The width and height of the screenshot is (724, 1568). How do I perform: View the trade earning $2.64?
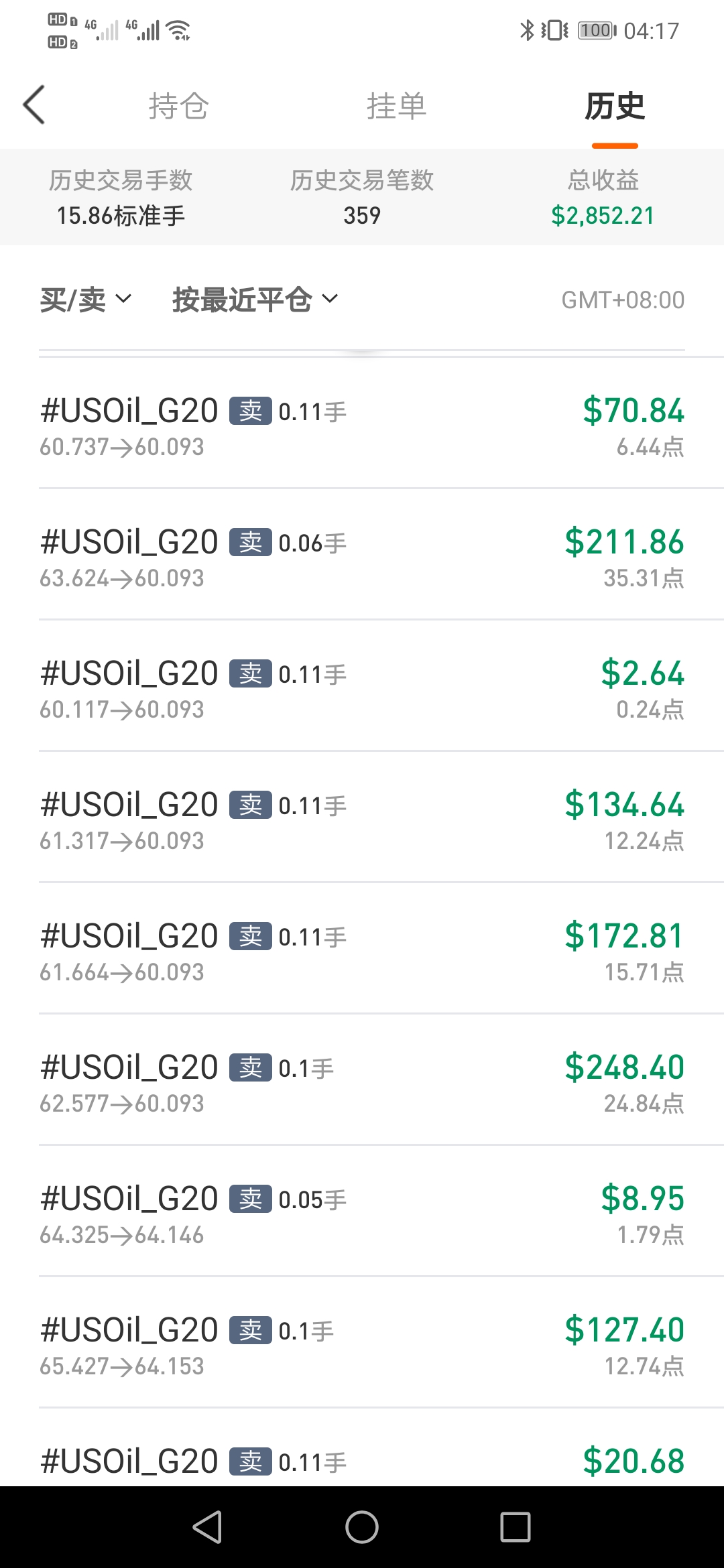pyautogui.click(x=362, y=689)
